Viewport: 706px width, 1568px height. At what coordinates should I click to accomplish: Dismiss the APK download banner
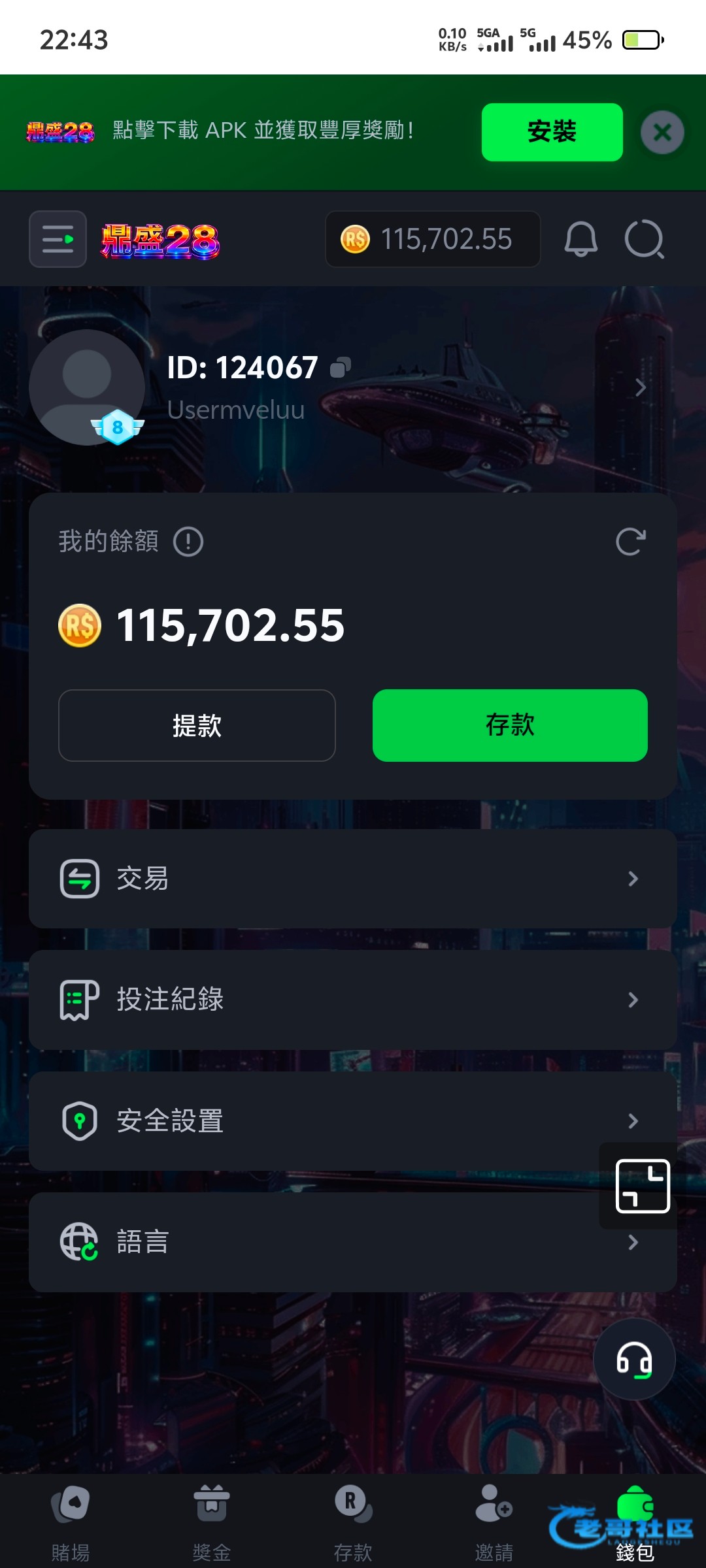click(x=662, y=133)
